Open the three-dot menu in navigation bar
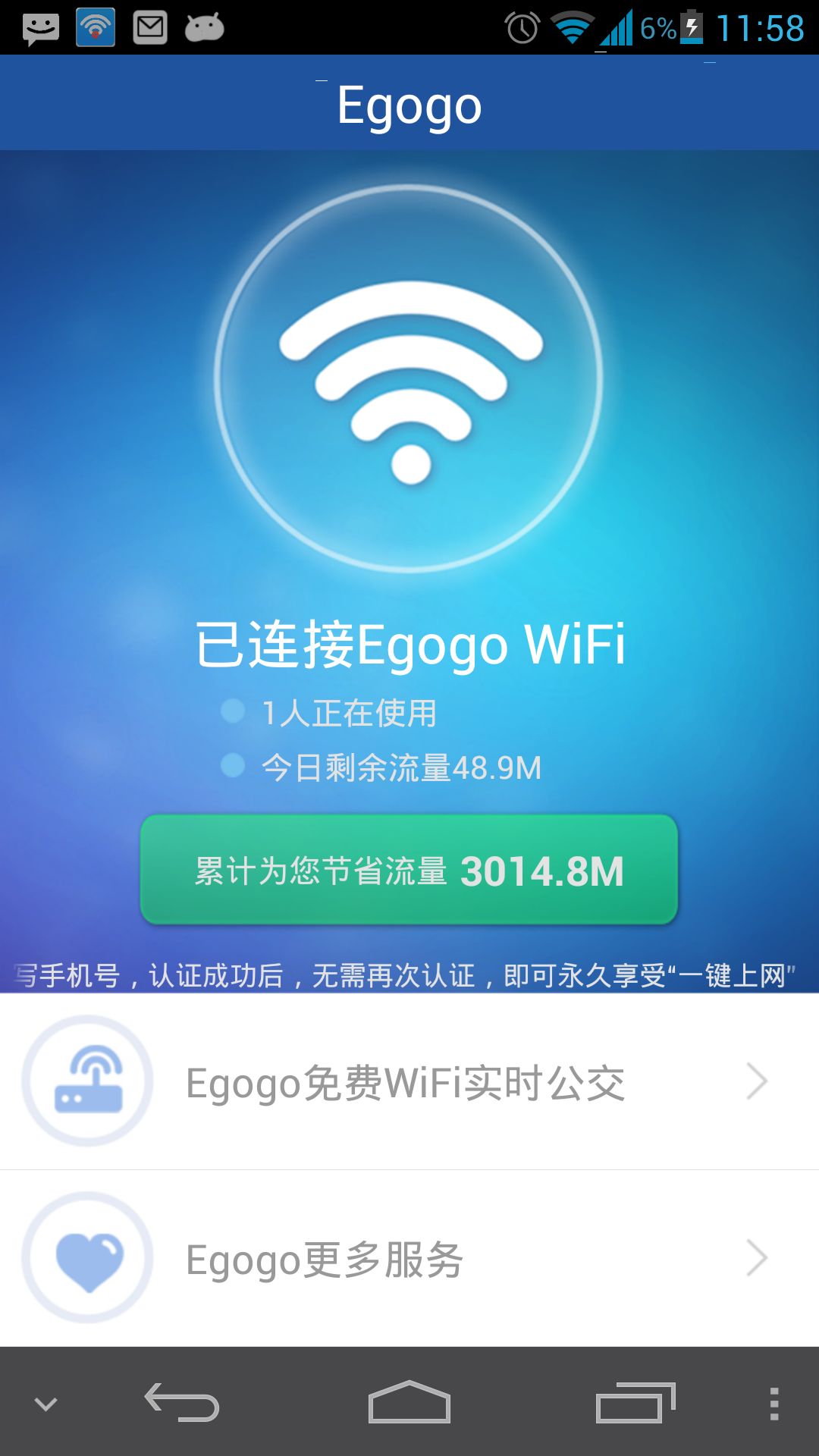The height and width of the screenshot is (1456, 819). point(774,1404)
